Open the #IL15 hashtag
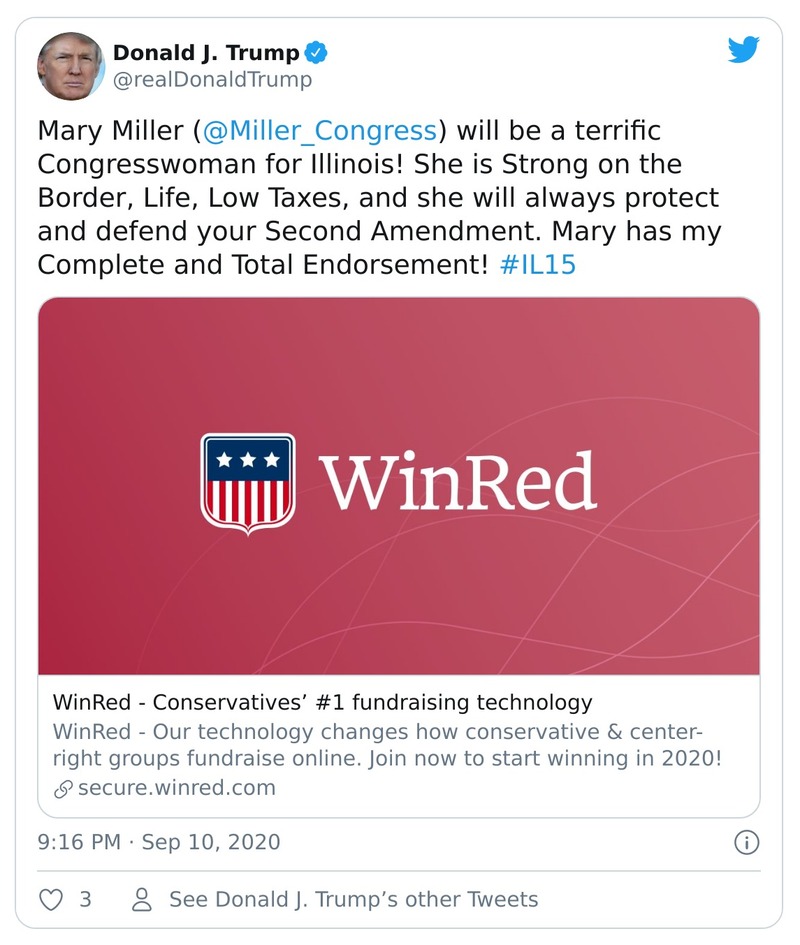Image resolution: width=800 pixels, height=945 pixels. pyautogui.click(x=536, y=267)
